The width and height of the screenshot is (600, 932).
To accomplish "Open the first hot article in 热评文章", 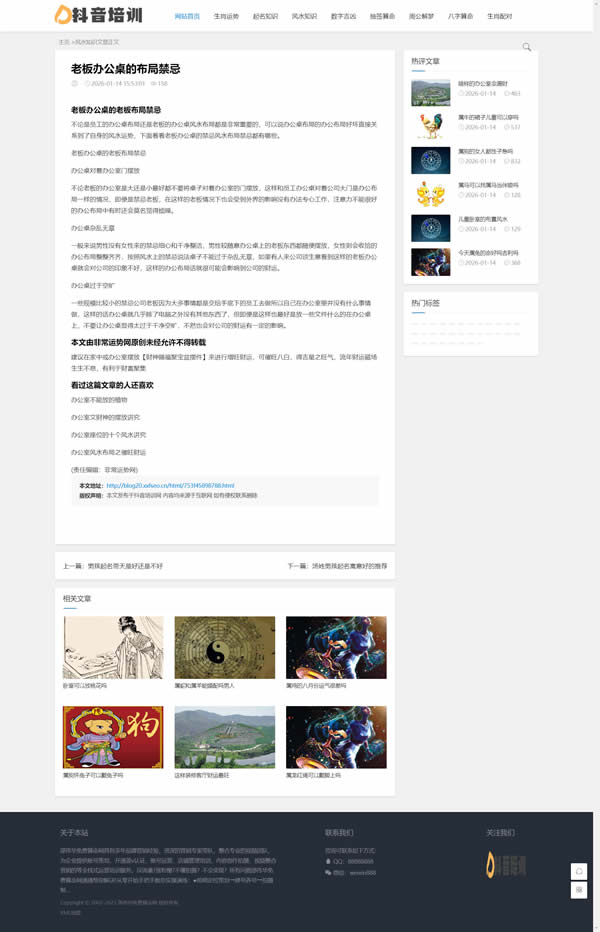I will pyautogui.click(x=482, y=84).
